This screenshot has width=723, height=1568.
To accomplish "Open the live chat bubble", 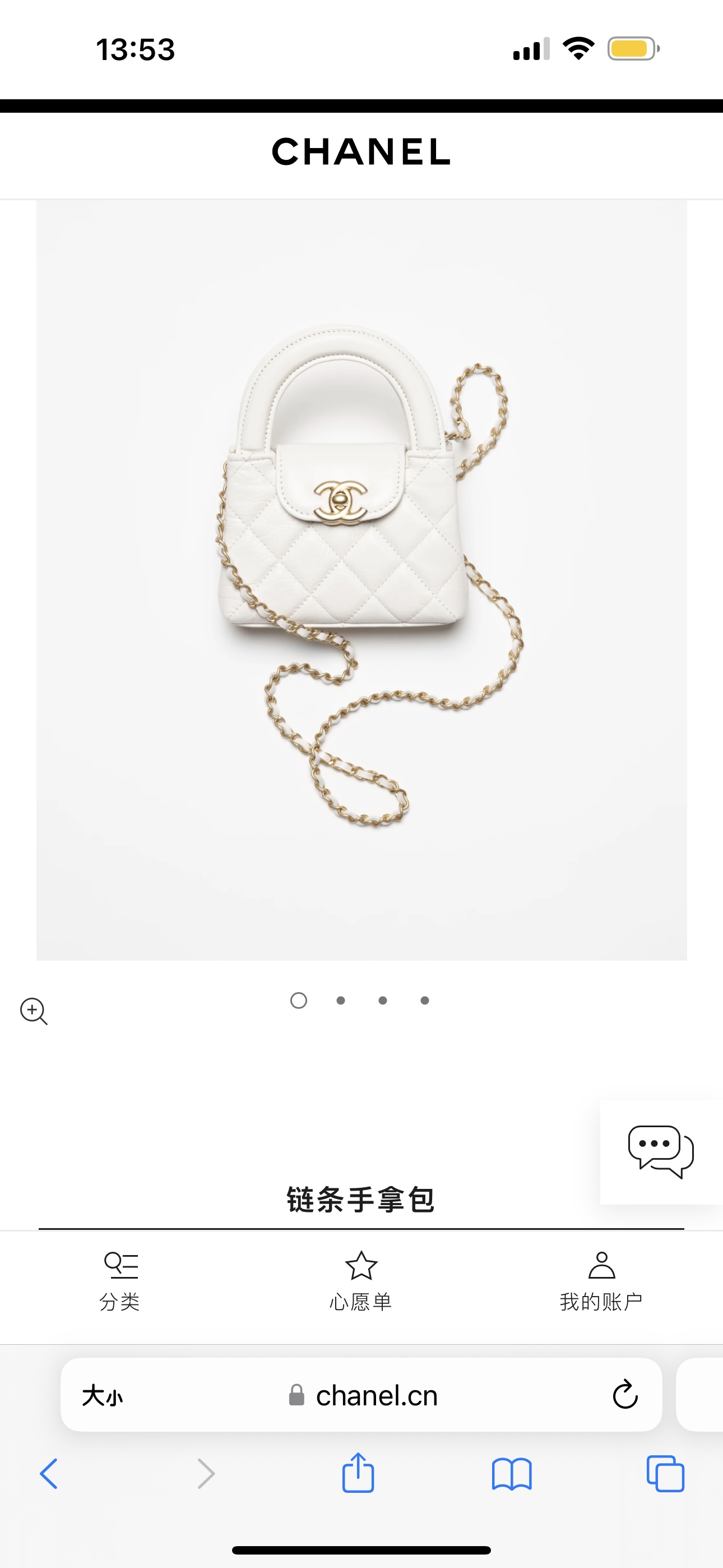I will (x=660, y=1151).
